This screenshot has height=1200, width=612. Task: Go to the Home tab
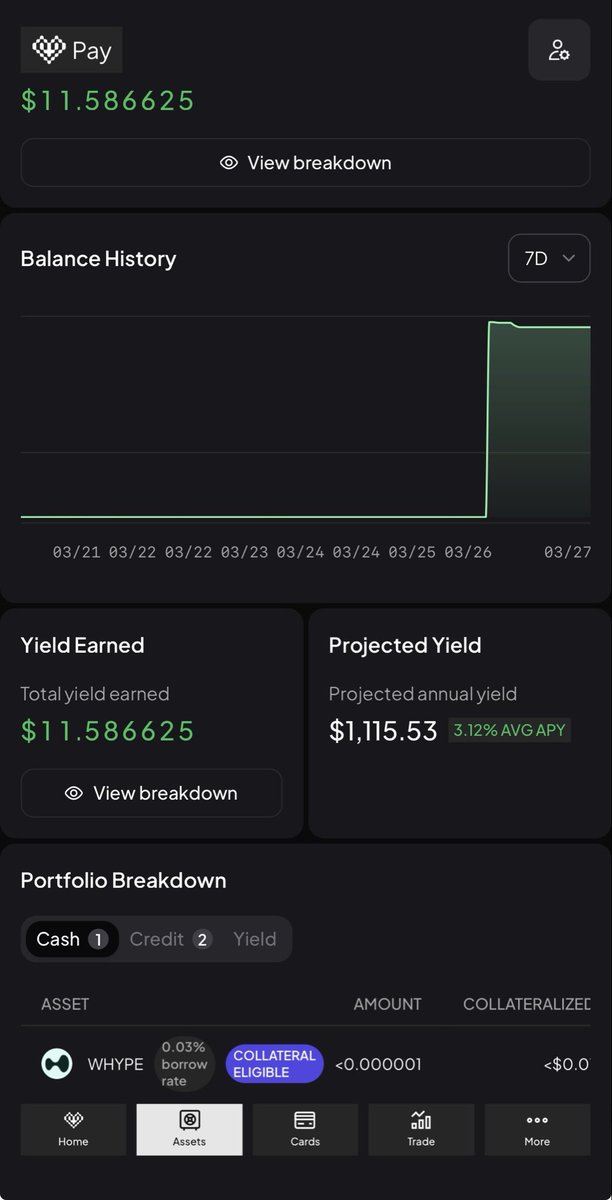(73, 1130)
